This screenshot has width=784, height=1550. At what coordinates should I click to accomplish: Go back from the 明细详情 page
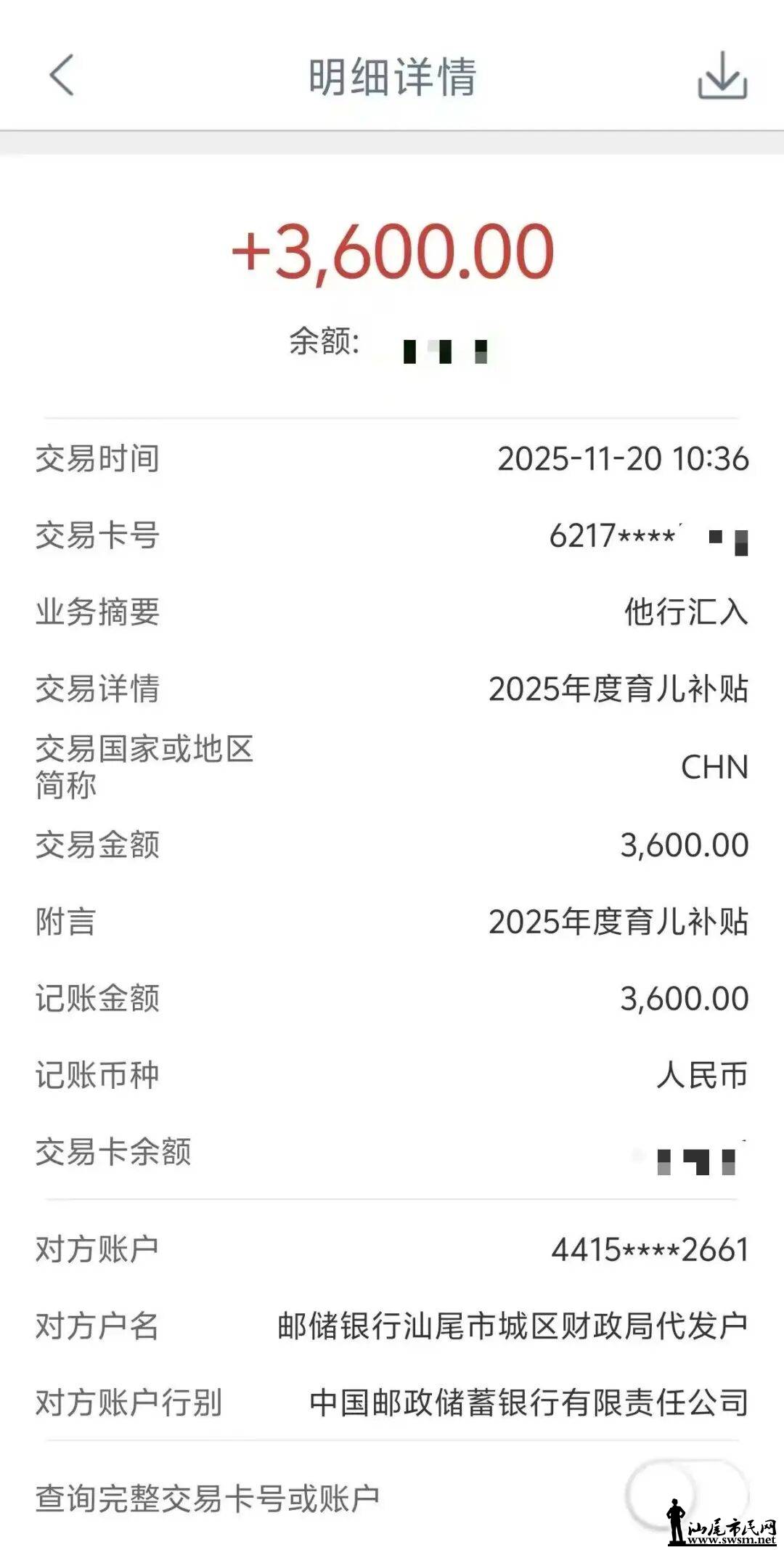[62, 75]
